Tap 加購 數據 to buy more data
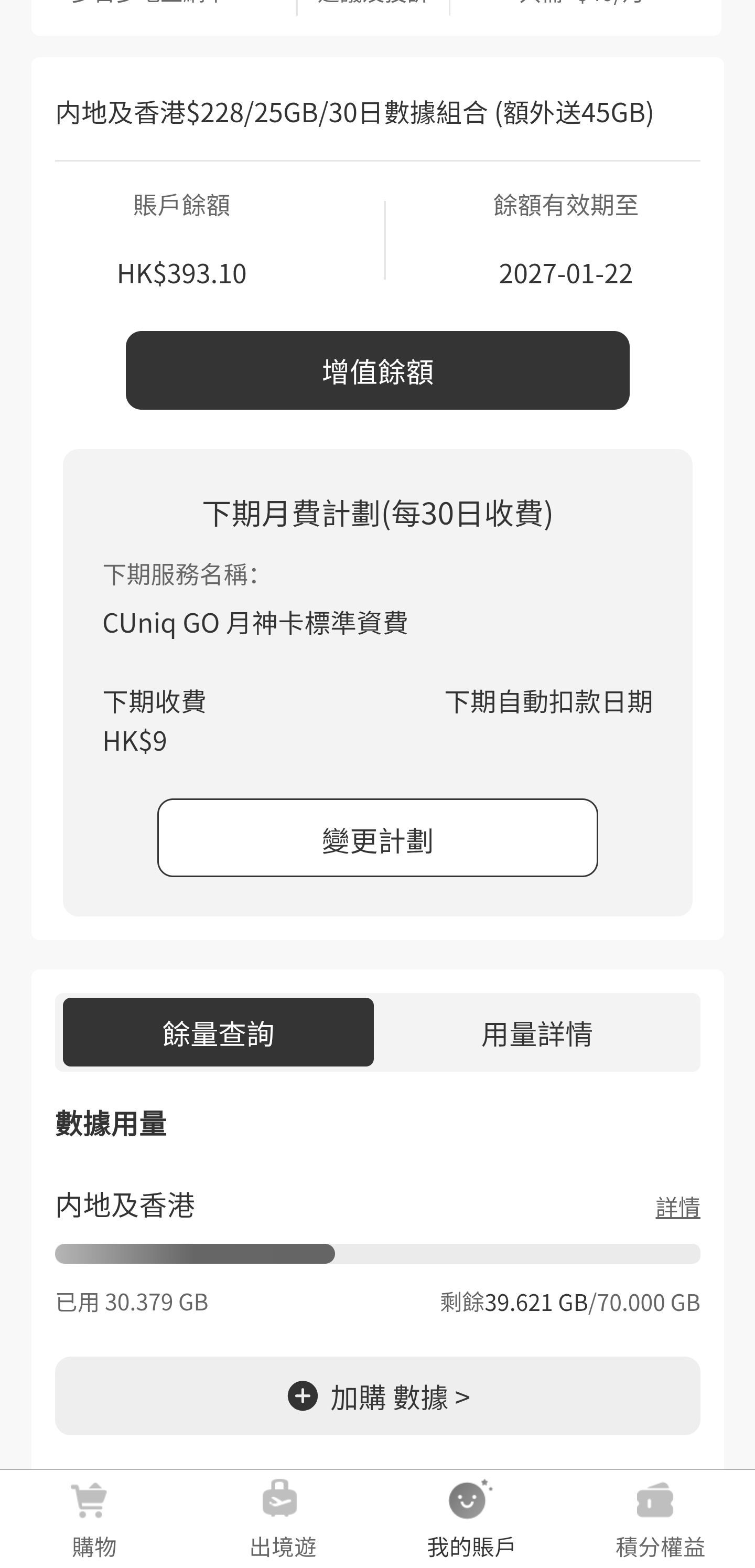 pyautogui.click(x=377, y=1396)
